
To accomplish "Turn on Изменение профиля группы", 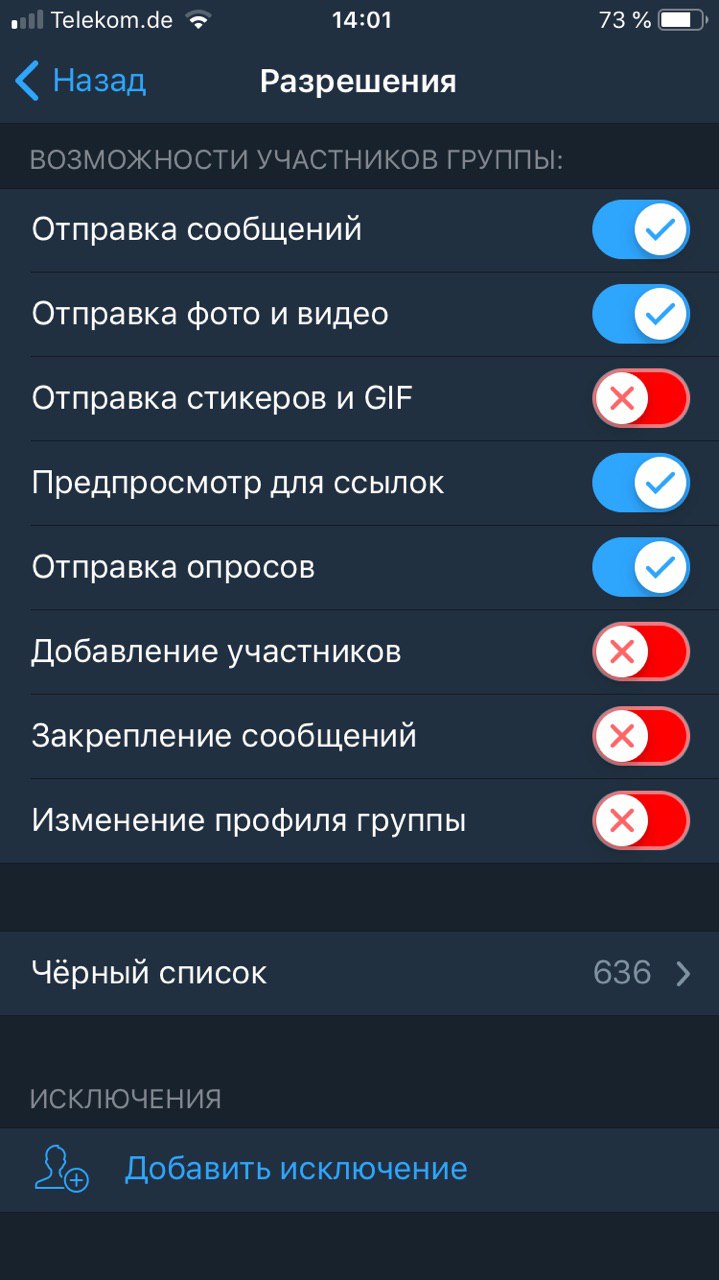I will point(641,821).
